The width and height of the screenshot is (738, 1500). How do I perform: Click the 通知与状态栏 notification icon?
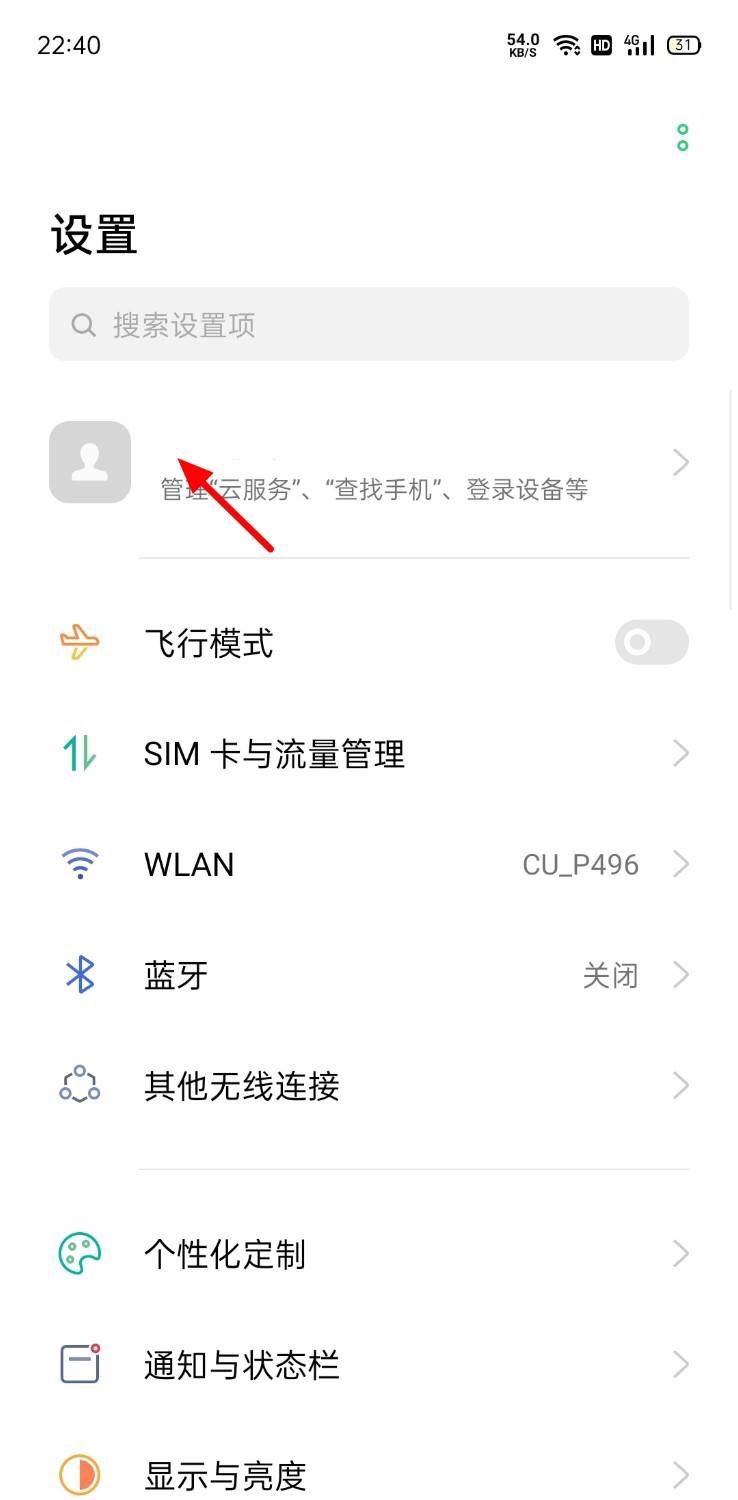pos(79,1363)
